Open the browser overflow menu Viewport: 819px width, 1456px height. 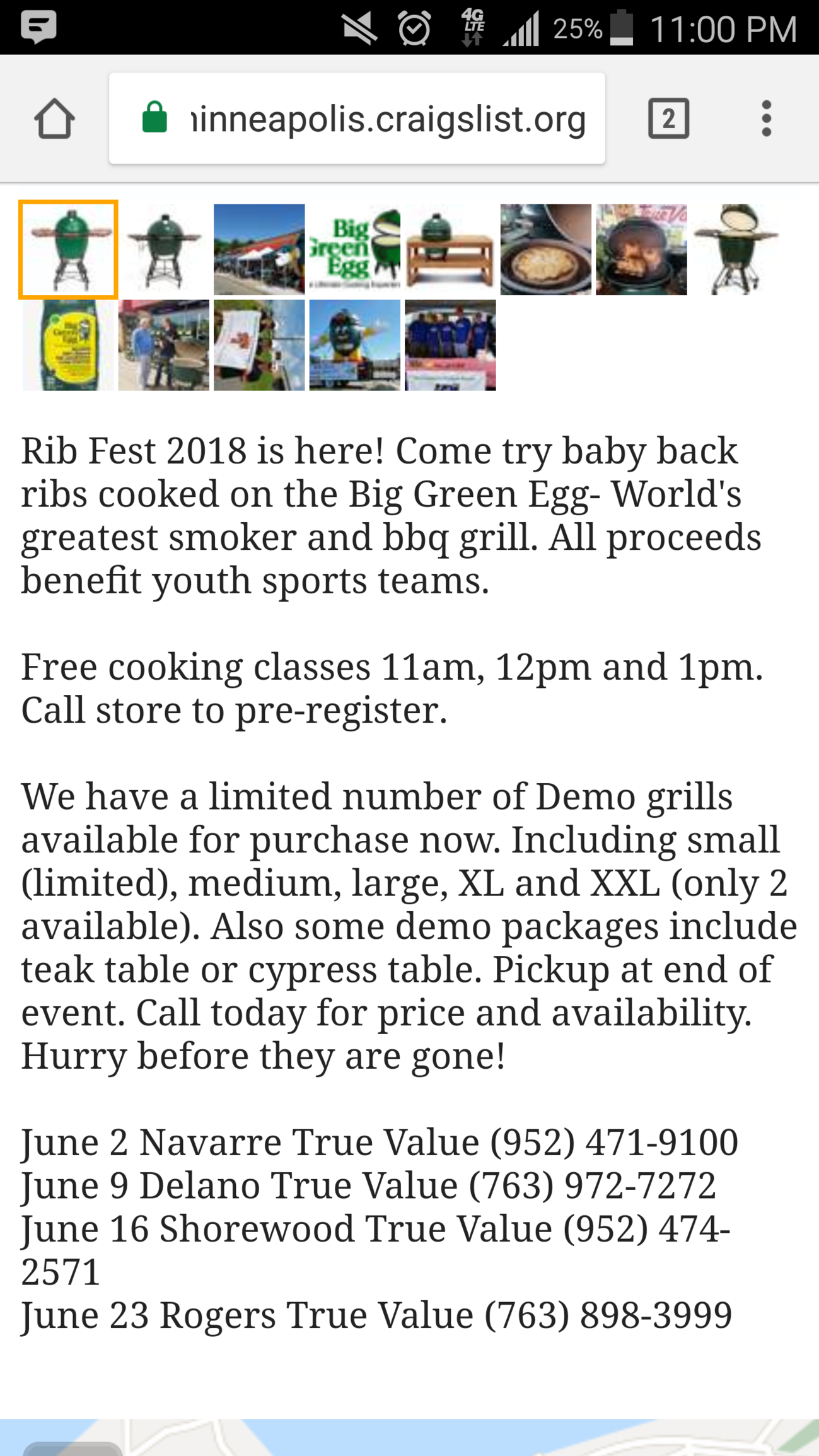tap(766, 119)
